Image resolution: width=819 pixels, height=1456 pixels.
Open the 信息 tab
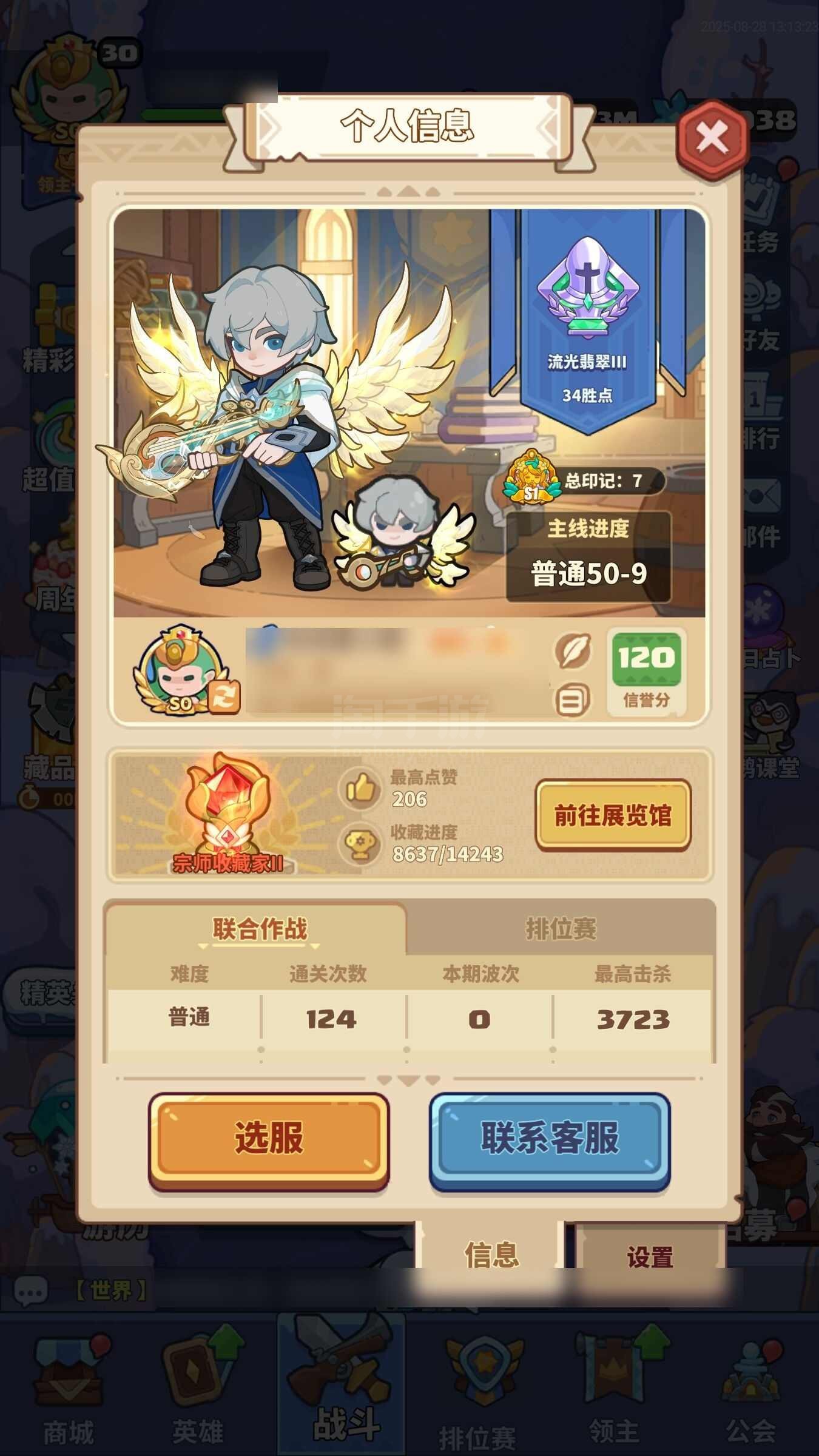[x=491, y=1255]
